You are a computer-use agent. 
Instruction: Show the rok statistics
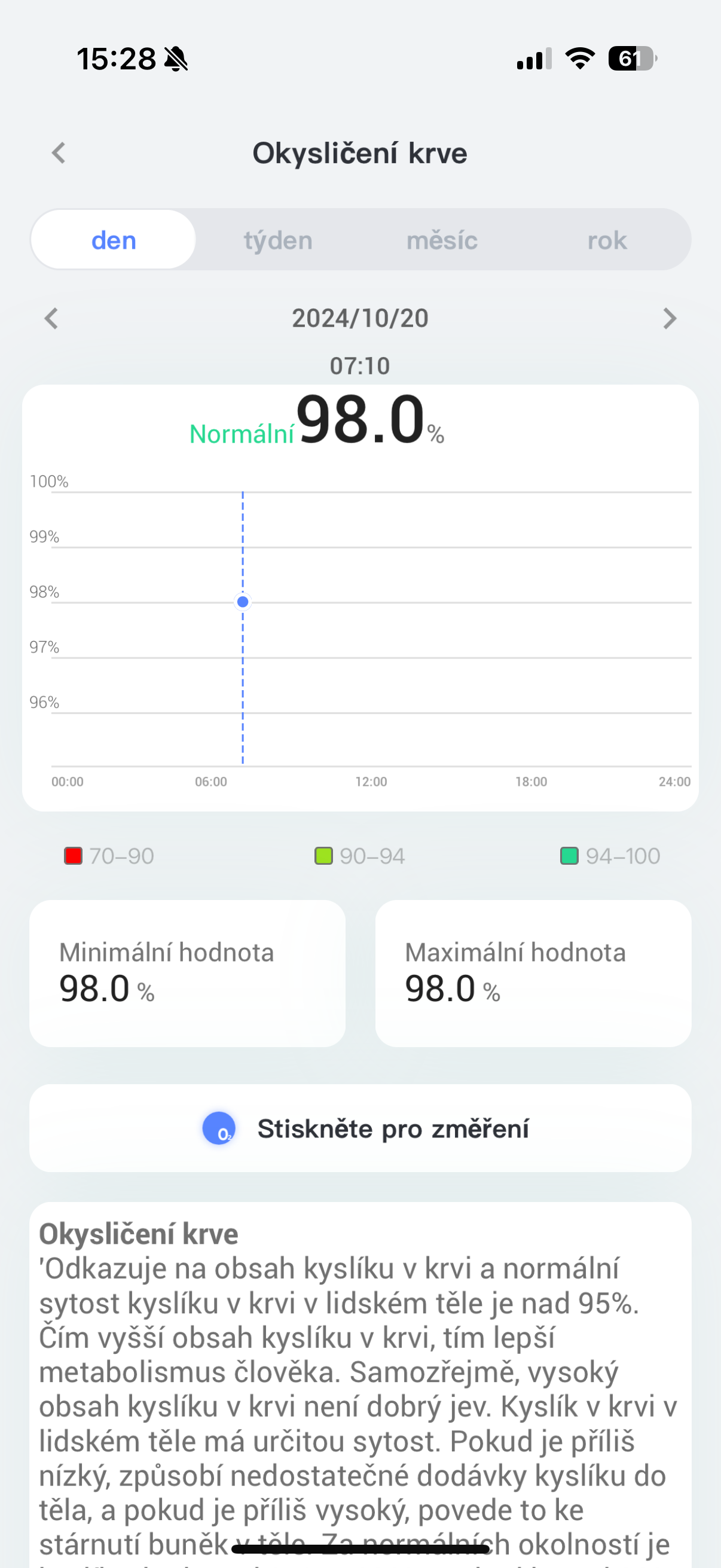click(x=607, y=240)
